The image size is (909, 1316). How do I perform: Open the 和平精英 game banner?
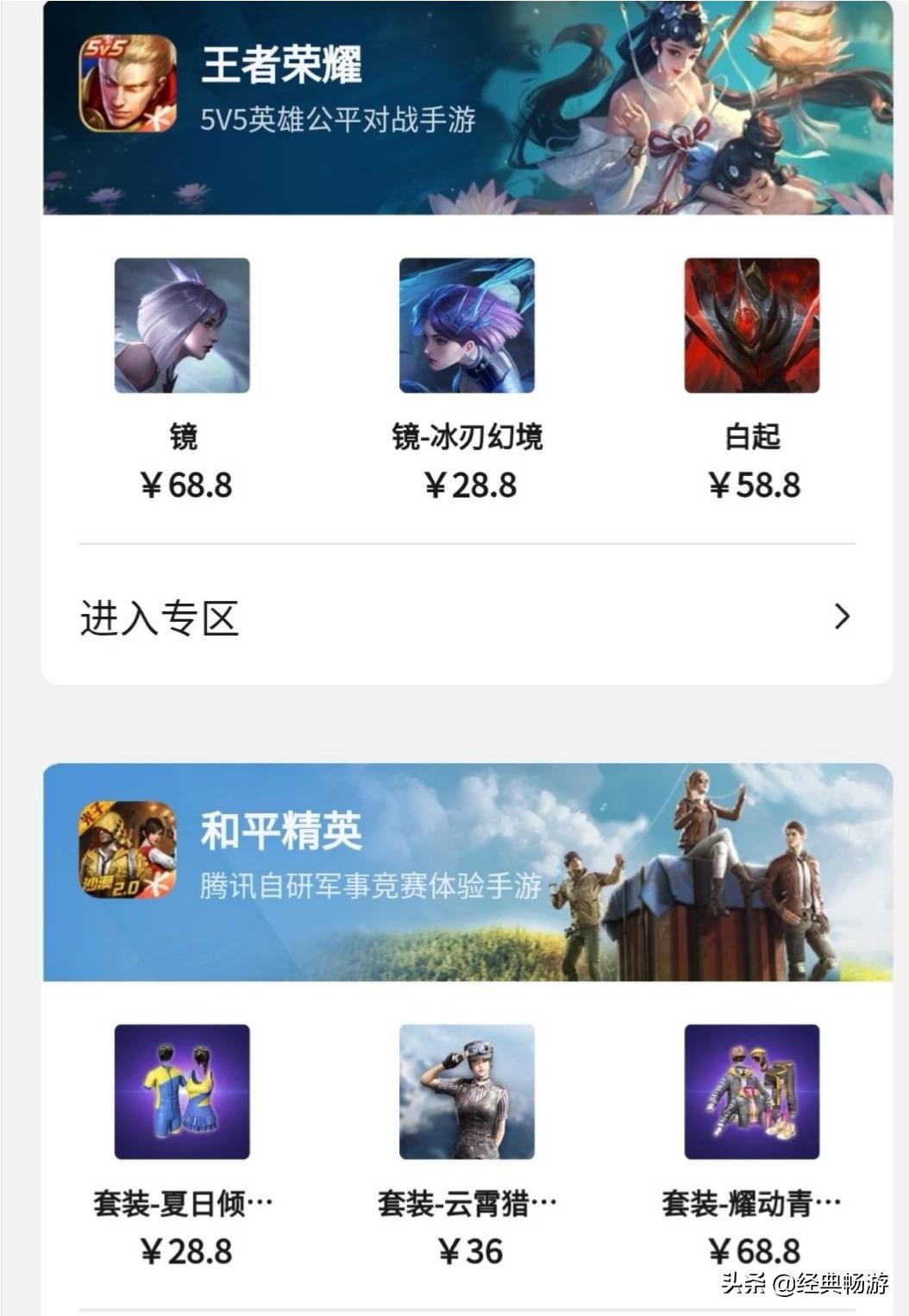(467, 872)
